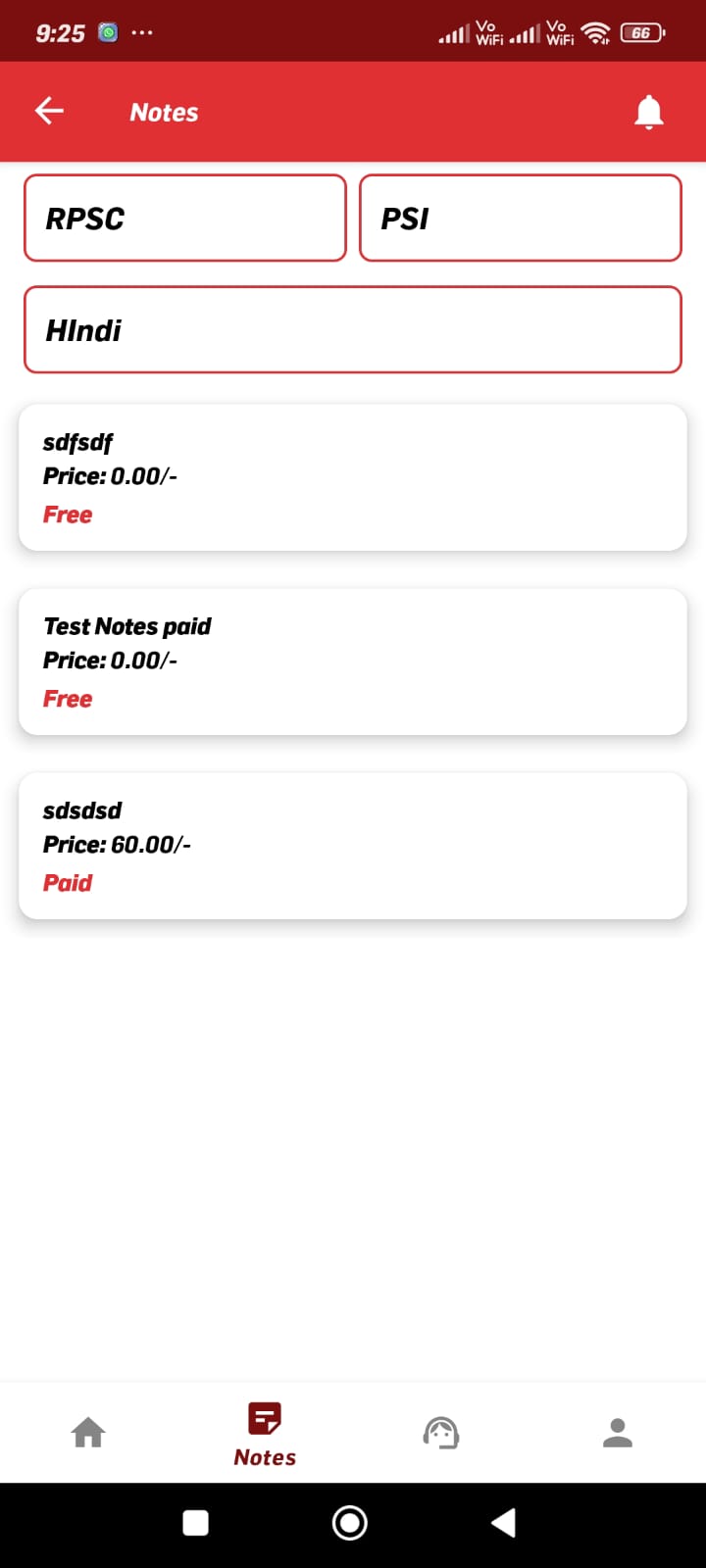The image size is (706, 1568).
Task: Open the HIndi subject selector
Action: 353,330
